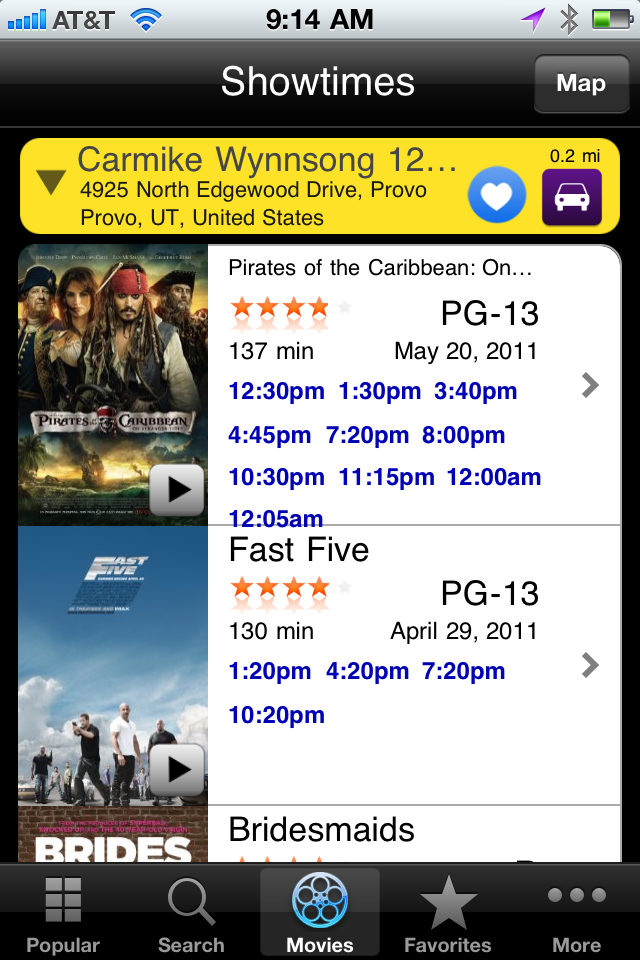Play the Fast Five trailer

(177, 769)
